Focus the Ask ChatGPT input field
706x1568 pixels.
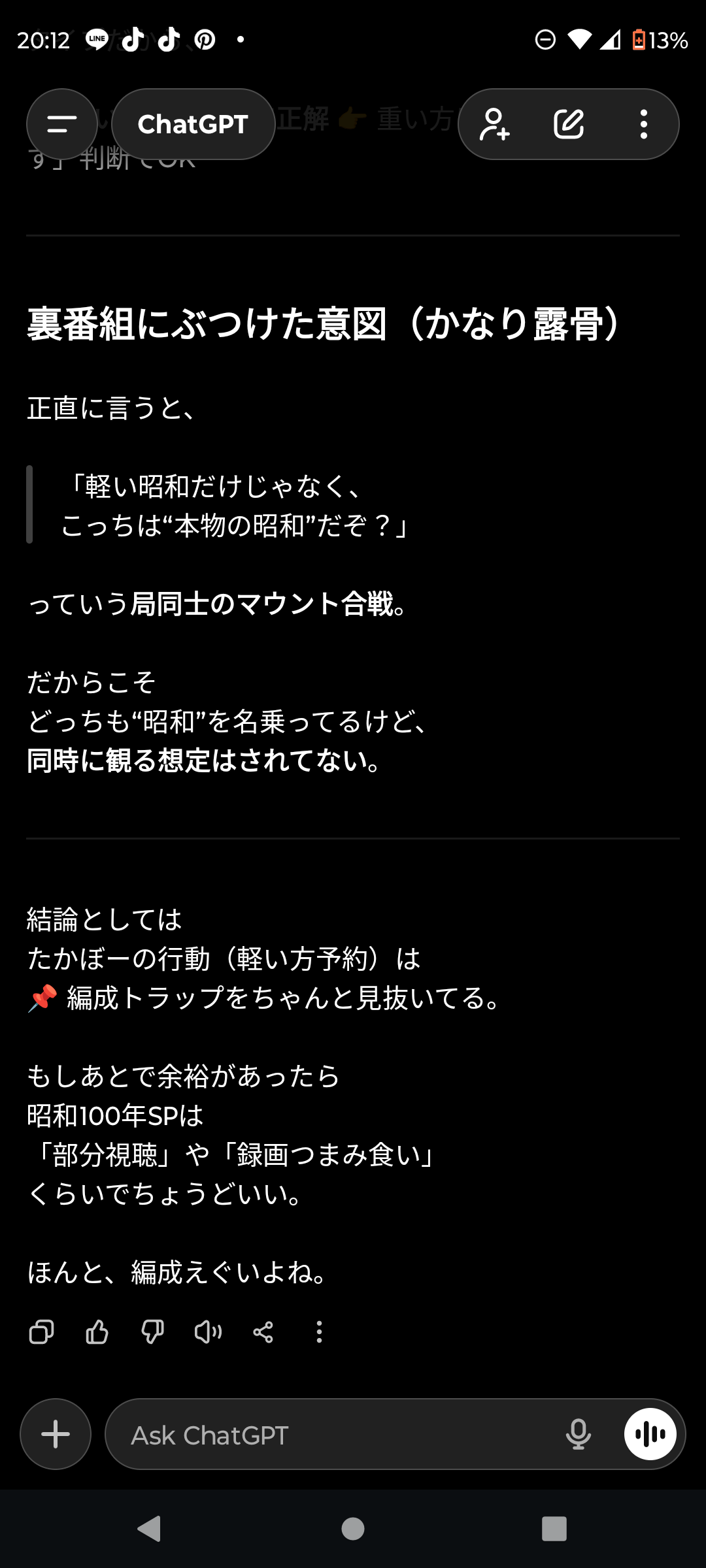pos(327,1435)
